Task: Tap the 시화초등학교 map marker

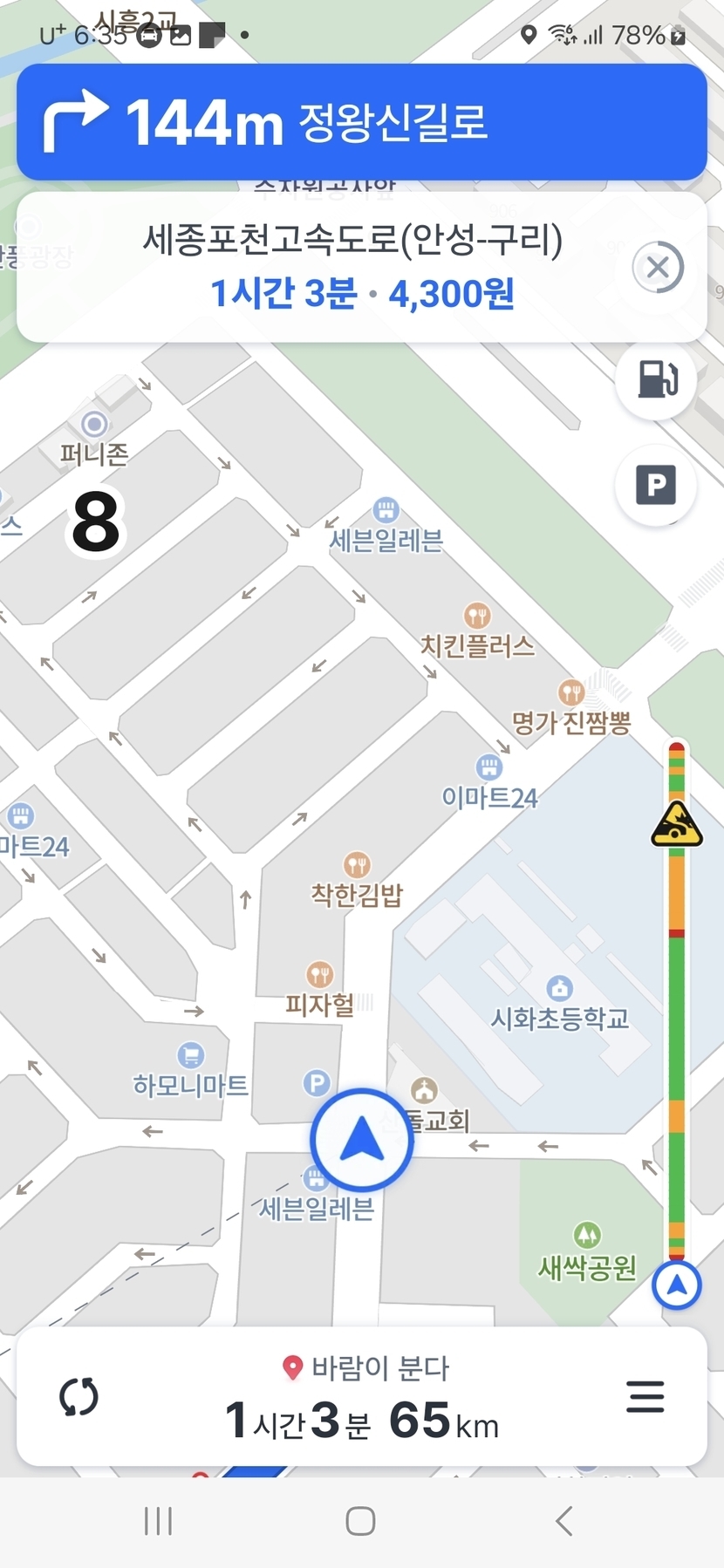Action: pos(559,988)
